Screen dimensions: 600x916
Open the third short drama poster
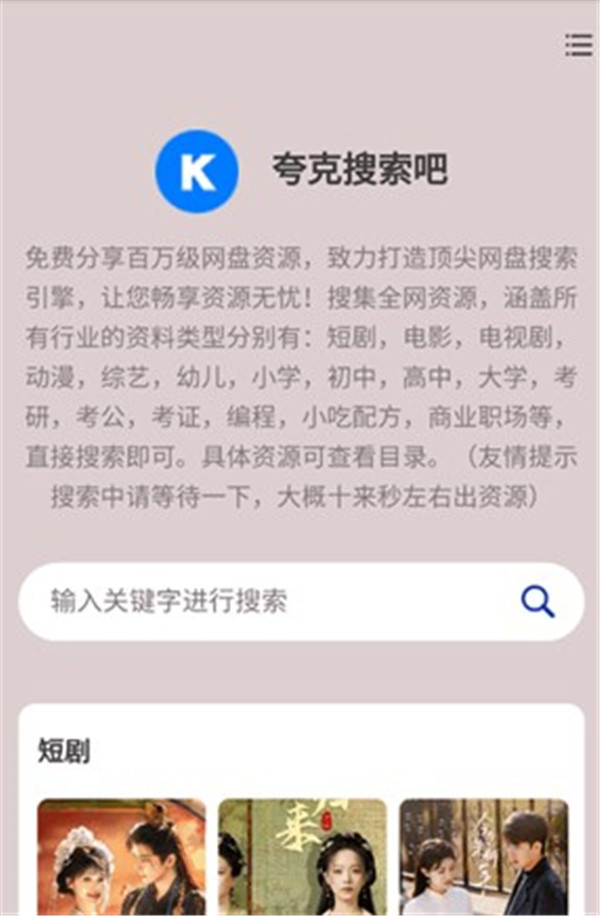coord(483,857)
